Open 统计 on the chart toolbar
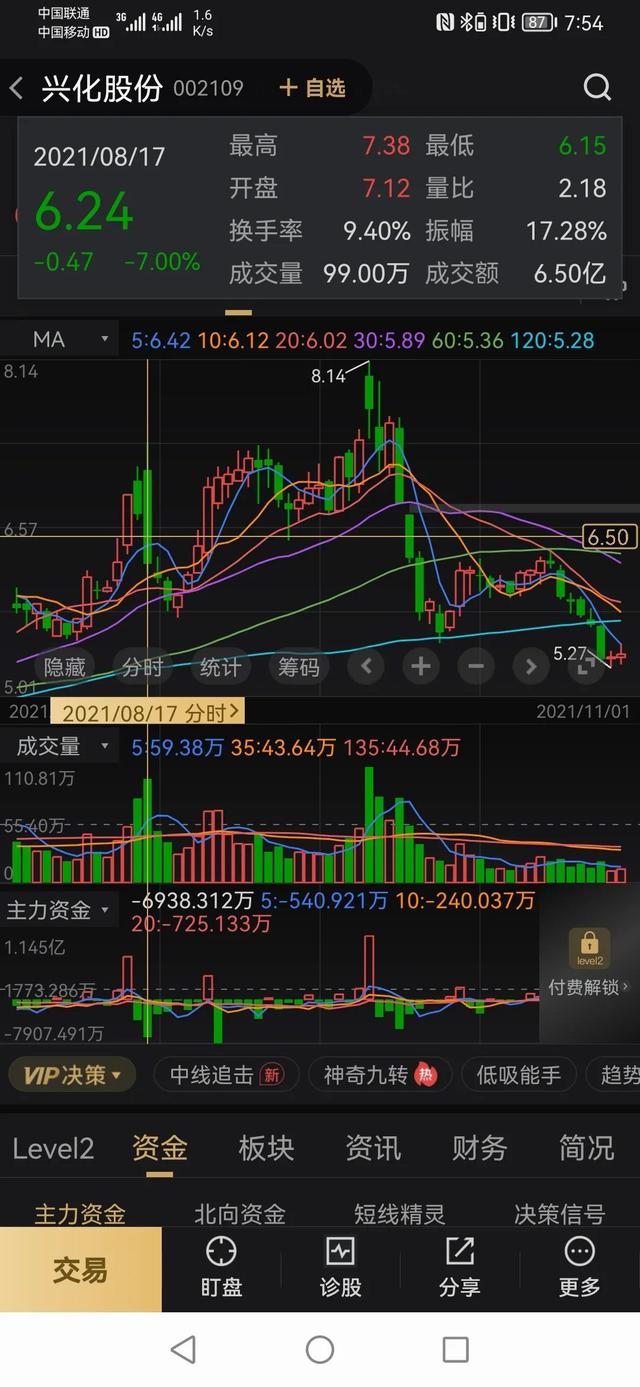The image size is (640, 1387). (x=219, y=666)
